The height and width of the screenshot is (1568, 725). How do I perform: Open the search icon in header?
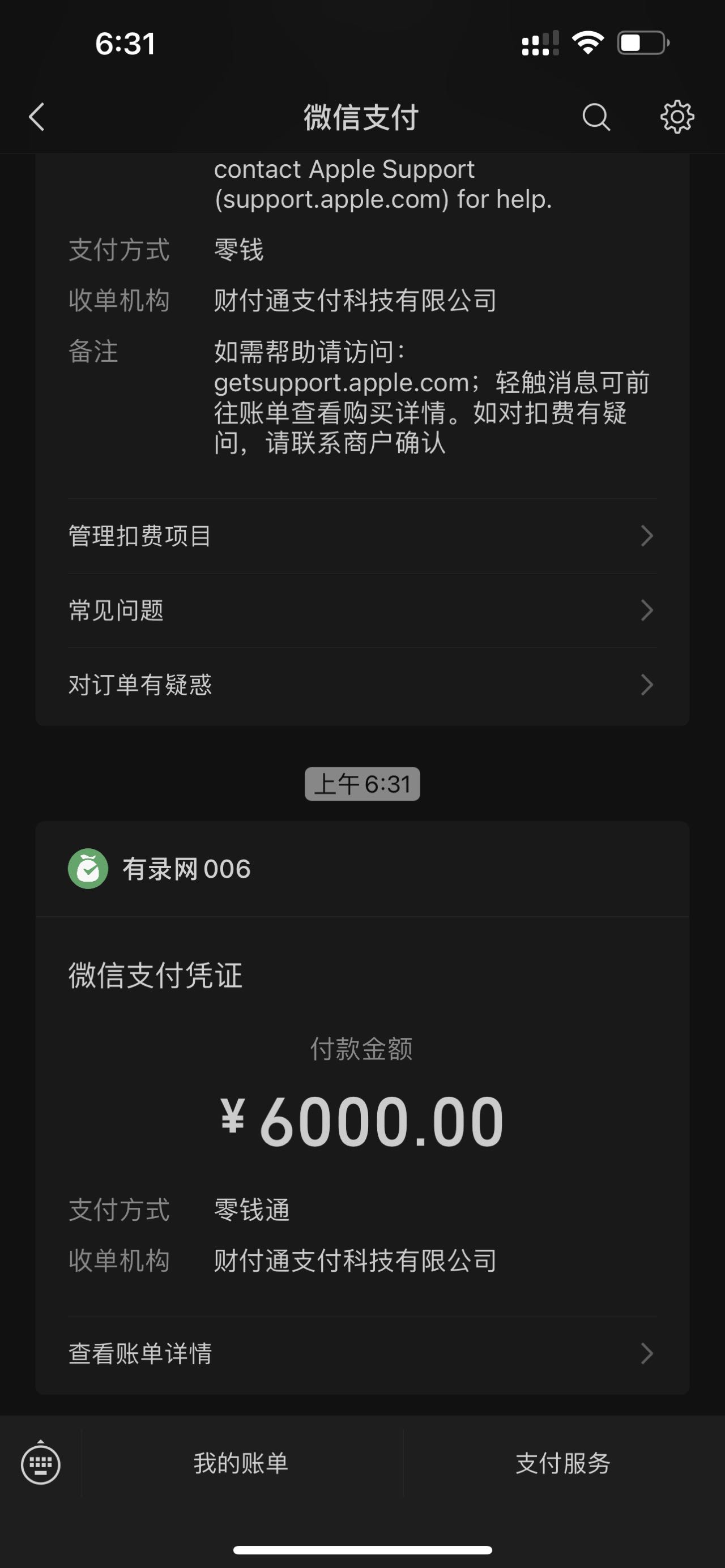coord(595,117)
